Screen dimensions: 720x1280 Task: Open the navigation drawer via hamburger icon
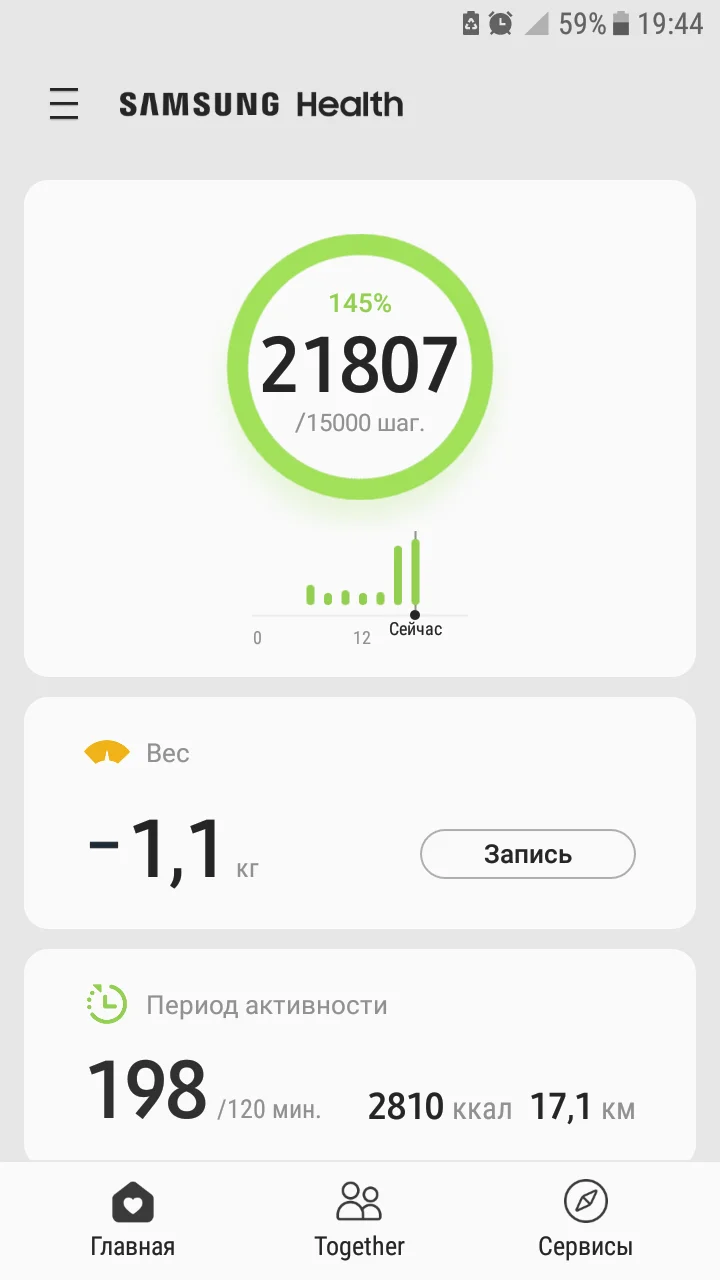(x=64, y=104)
